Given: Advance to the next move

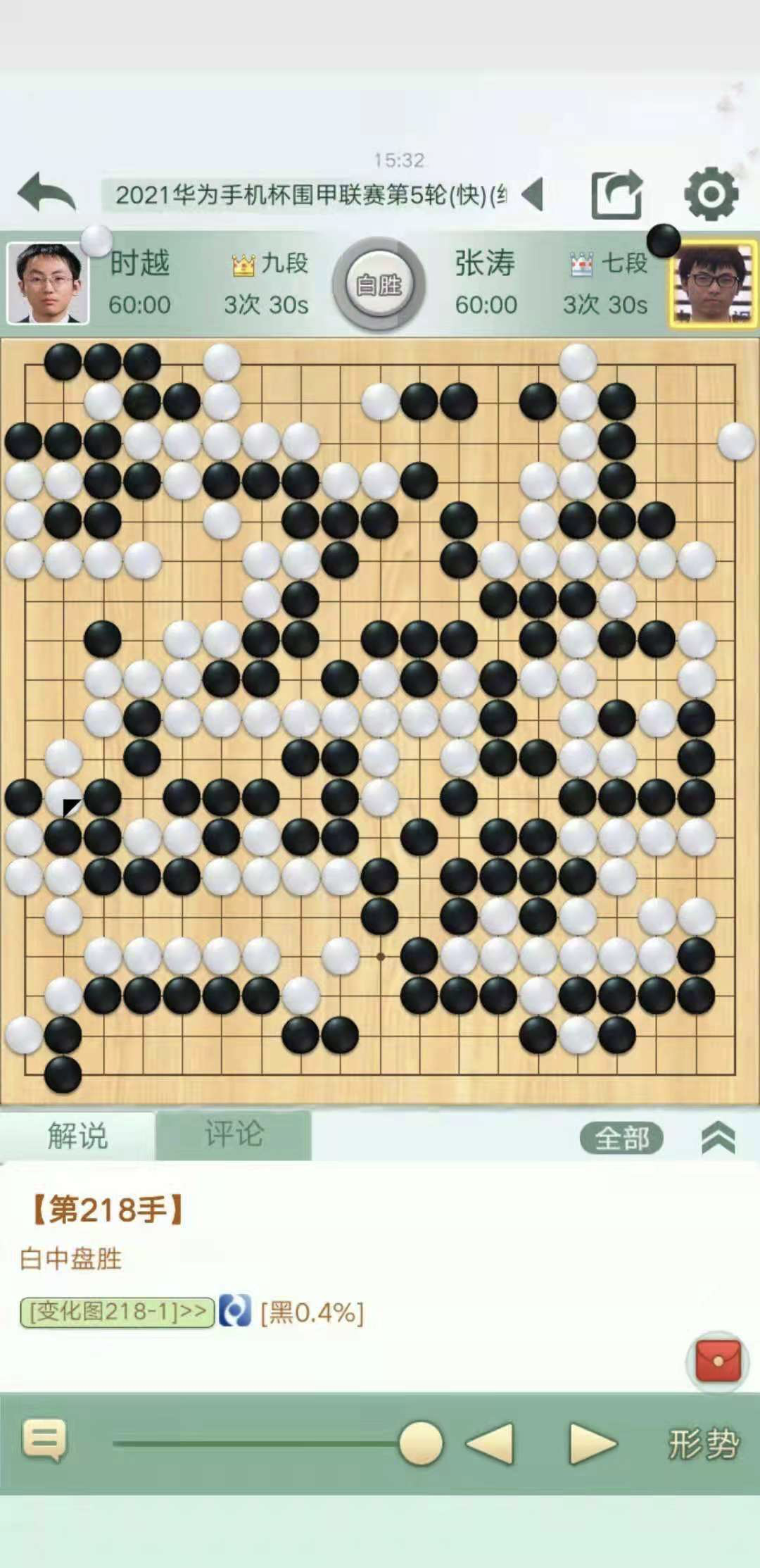Looking at the screenshot, I should (591, 1443).
